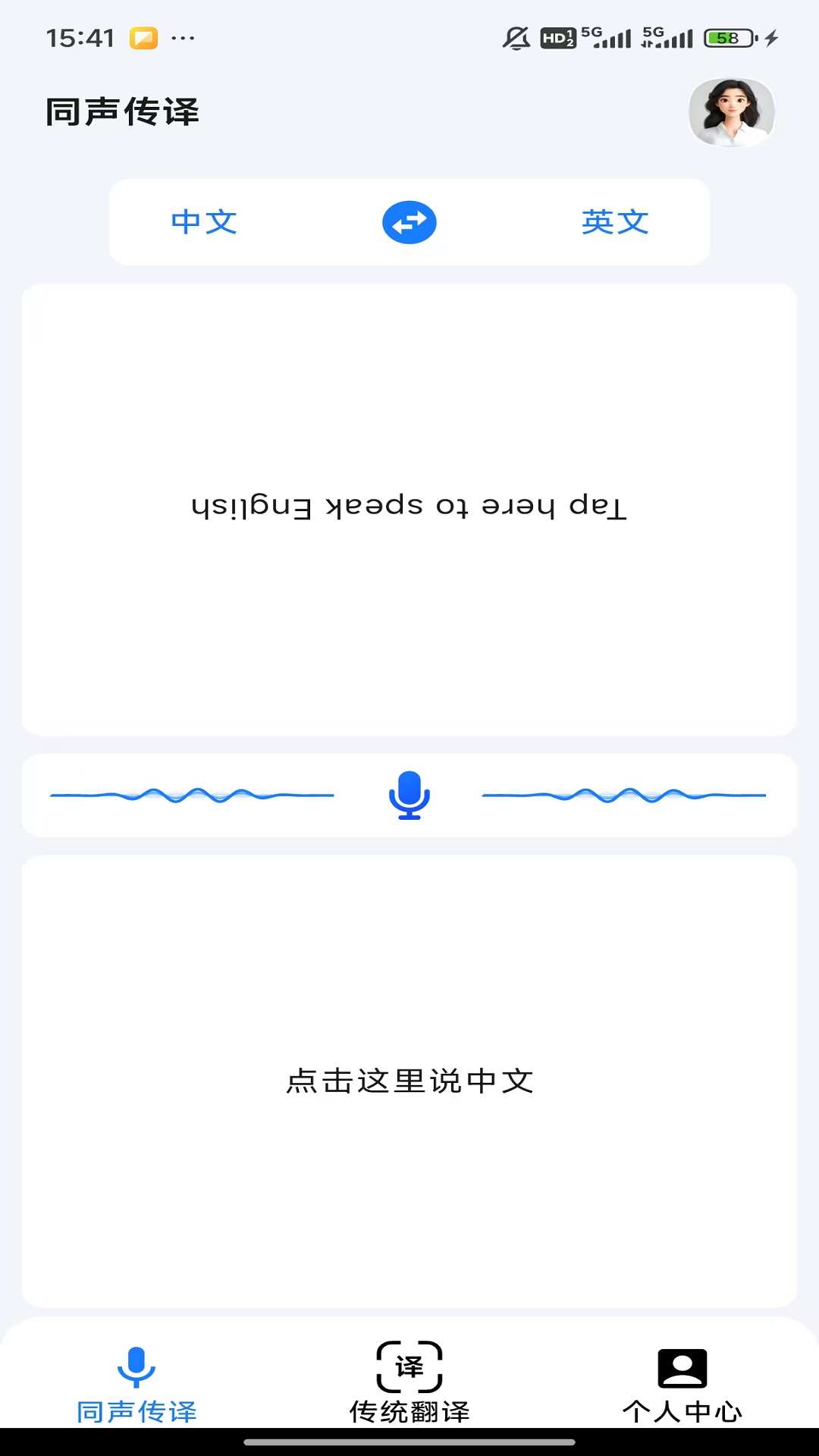
Task: Toggle recording with the center mic button
Action: pos(409,795)
